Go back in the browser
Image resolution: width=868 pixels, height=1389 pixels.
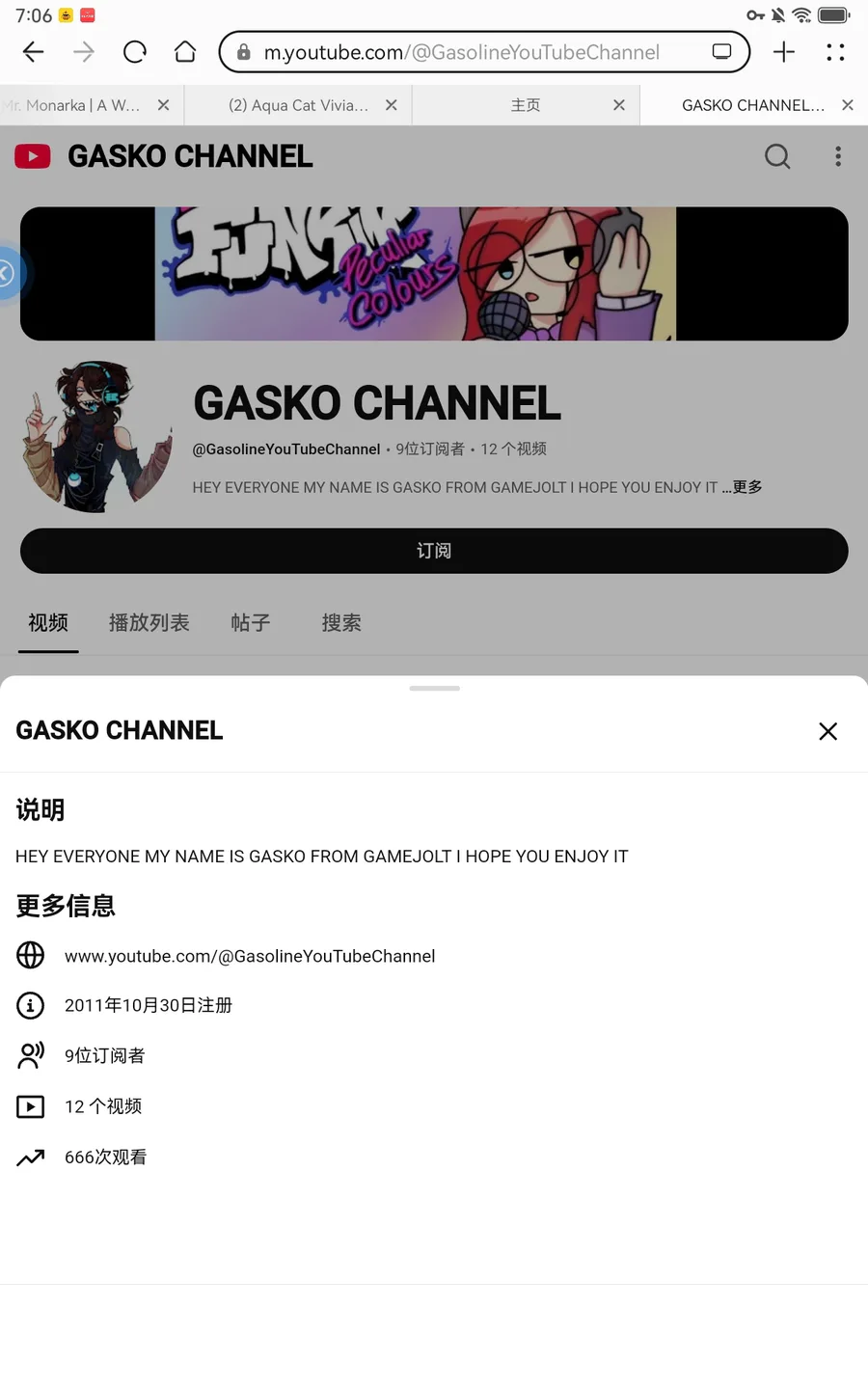tap(33, 52)
